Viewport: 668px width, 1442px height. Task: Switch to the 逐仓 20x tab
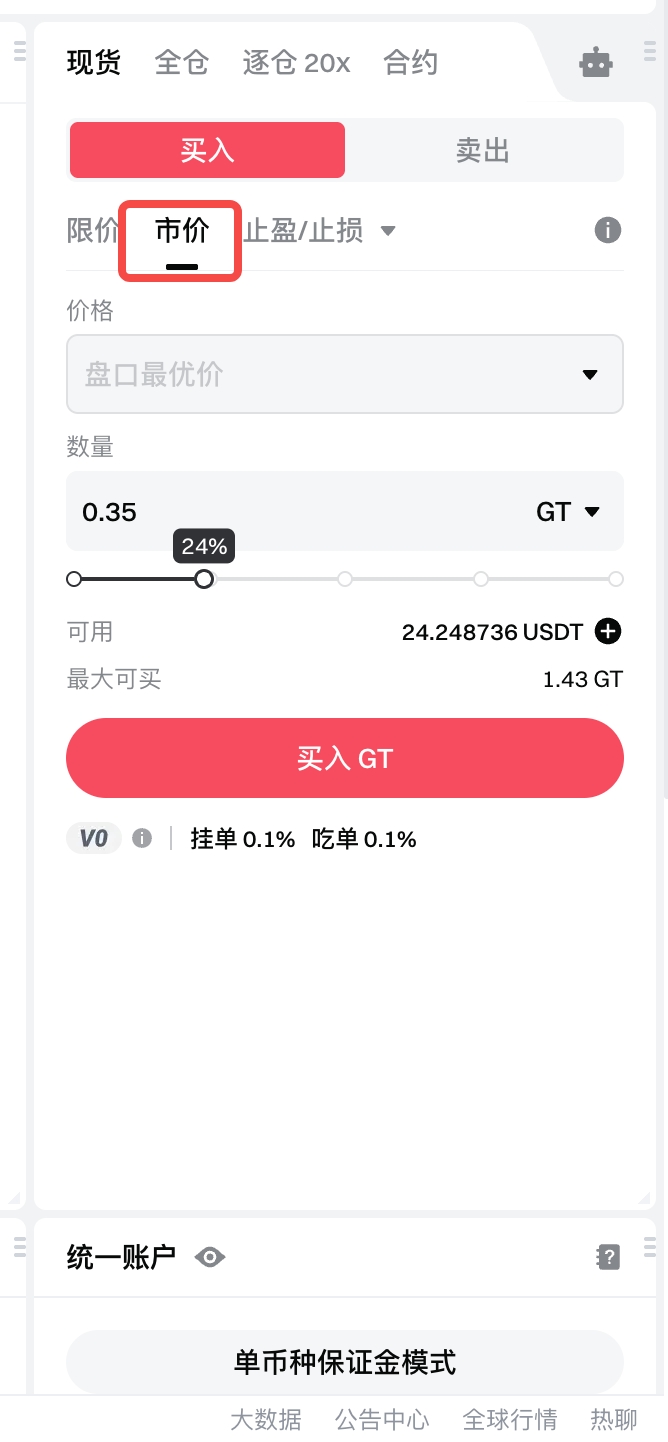[296, 64]
